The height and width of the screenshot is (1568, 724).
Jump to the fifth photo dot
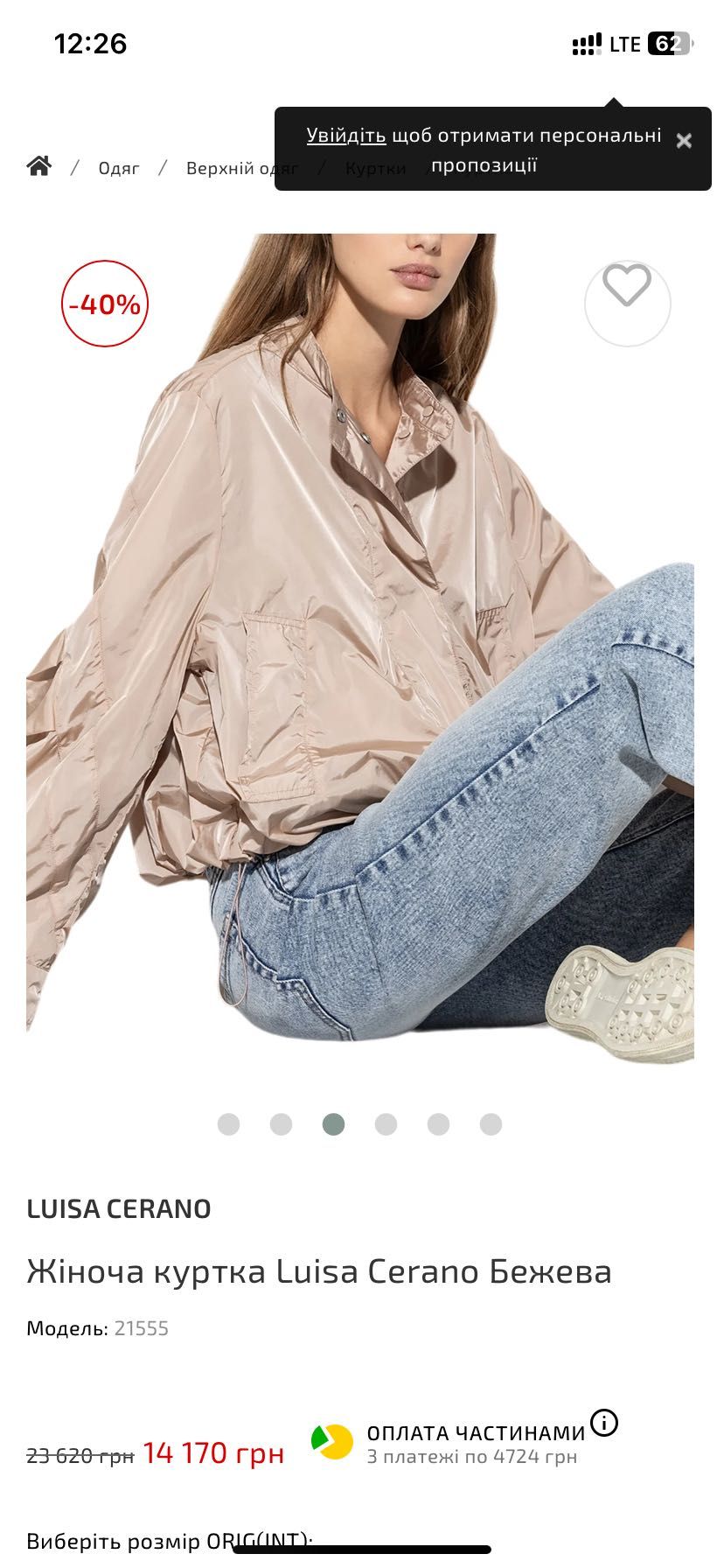[438, 1124]
